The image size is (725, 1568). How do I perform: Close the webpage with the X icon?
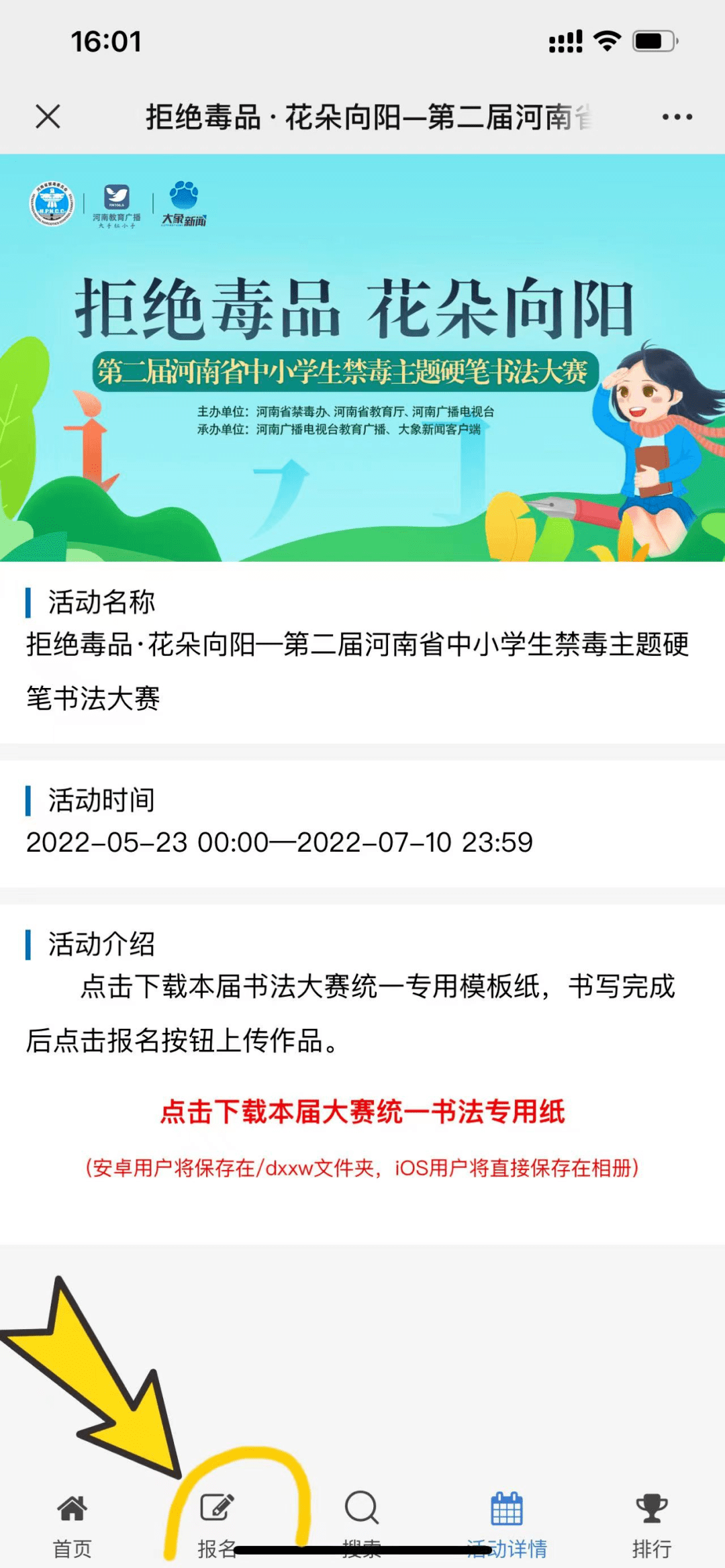click(48, 117)
